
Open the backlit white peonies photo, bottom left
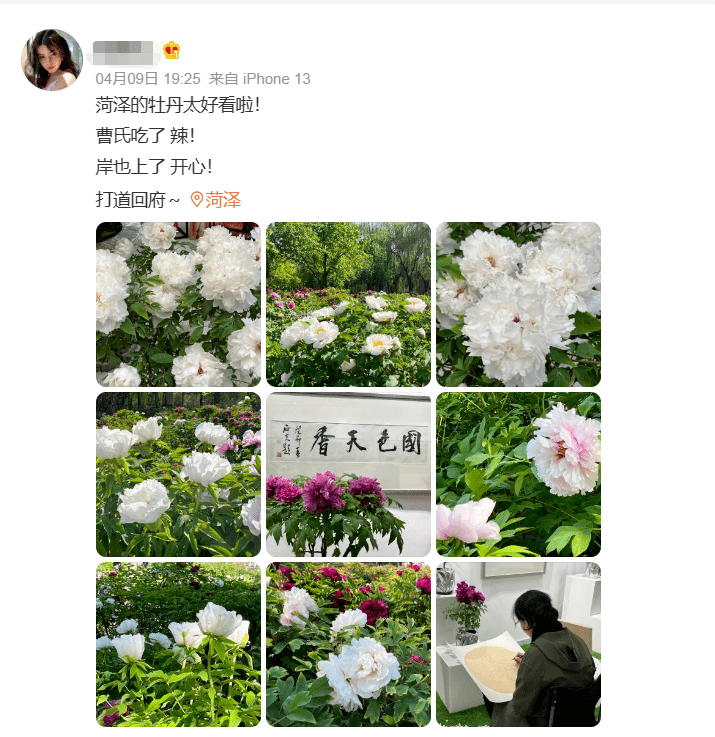click(178, 644)
